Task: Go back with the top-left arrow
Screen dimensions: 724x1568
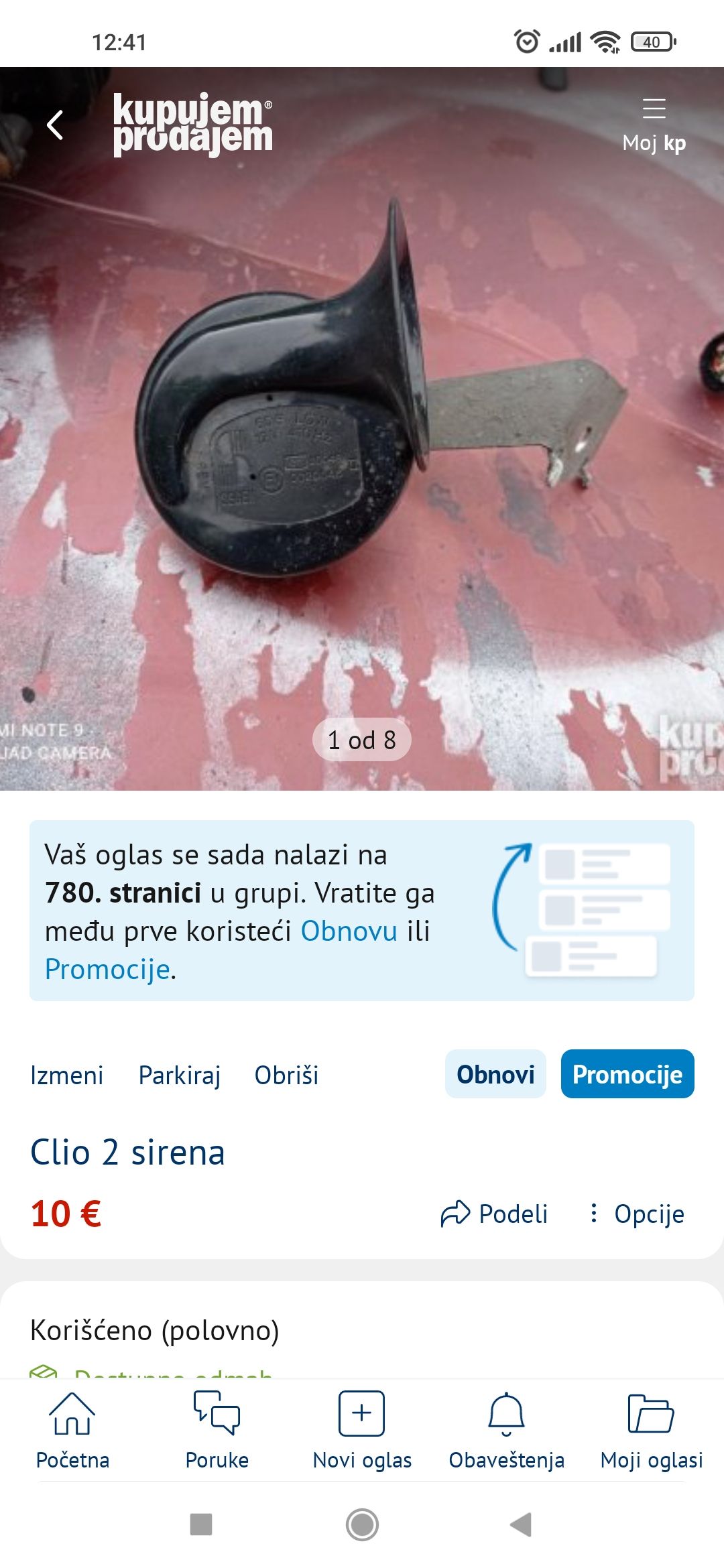Action: point(55,125)
